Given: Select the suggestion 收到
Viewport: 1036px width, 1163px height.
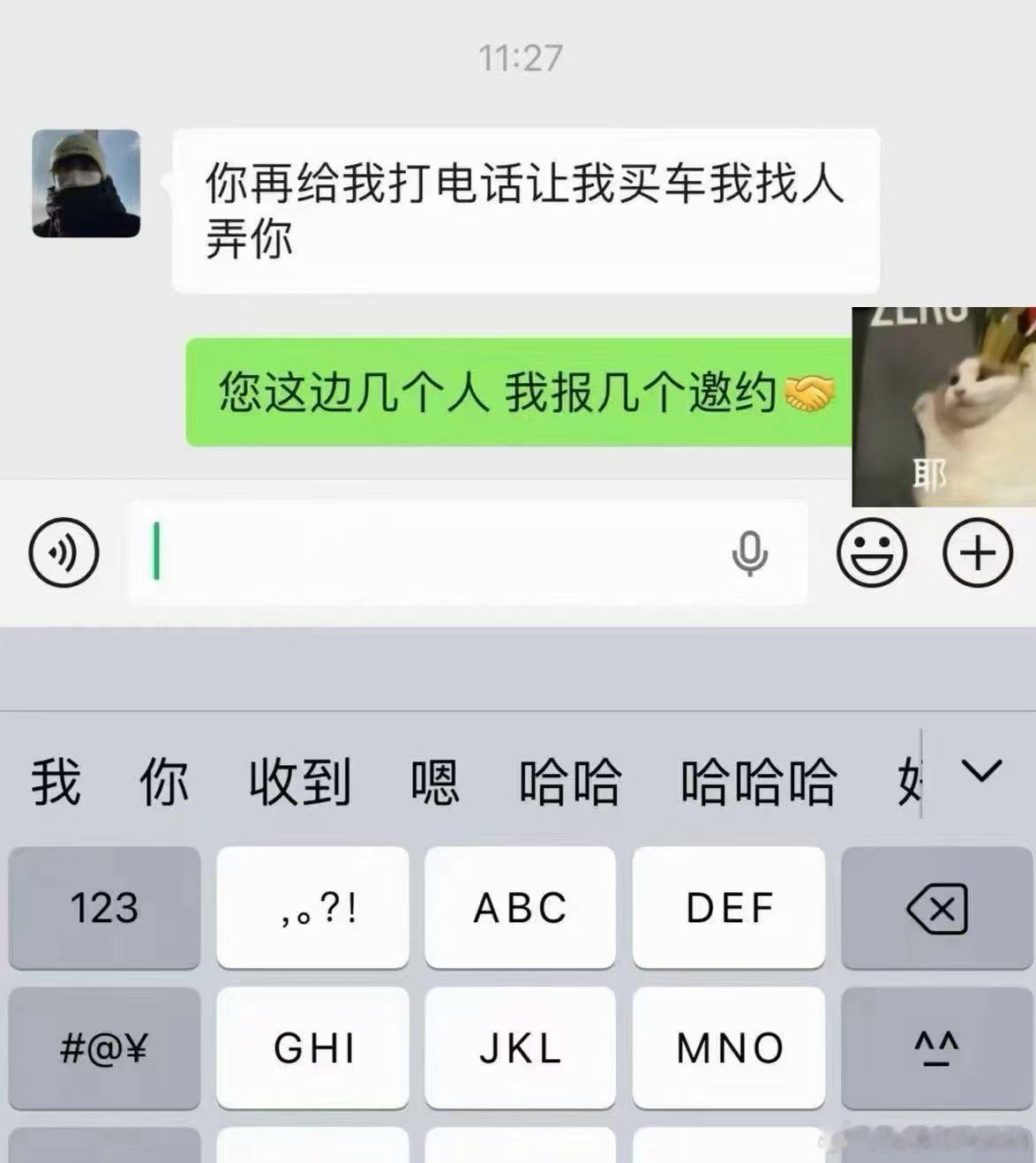Looking at the screenshot, I should coord(300,779).
